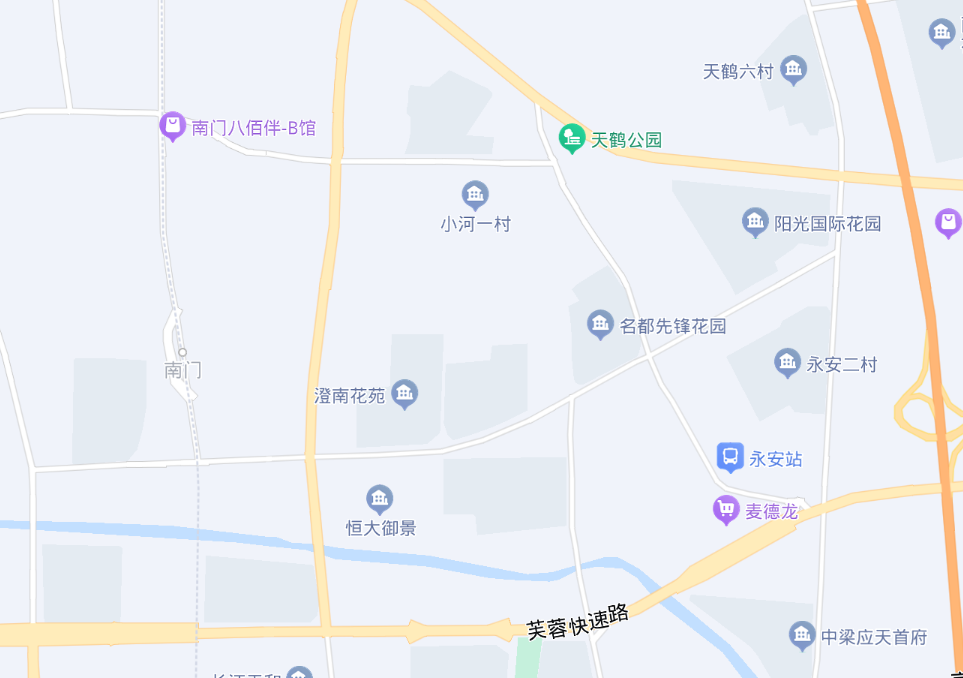Select the 南门八佰伴-B馆 shopping marker

[173, 126]
